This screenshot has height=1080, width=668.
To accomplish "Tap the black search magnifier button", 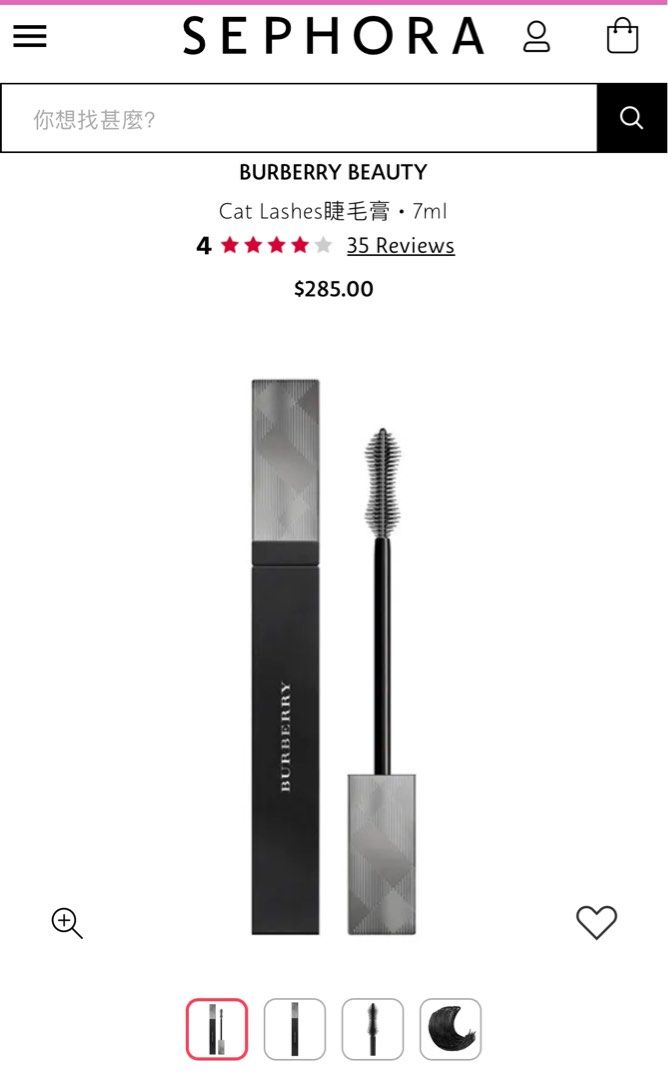I will pyautogui.click(x=631, y=119).
